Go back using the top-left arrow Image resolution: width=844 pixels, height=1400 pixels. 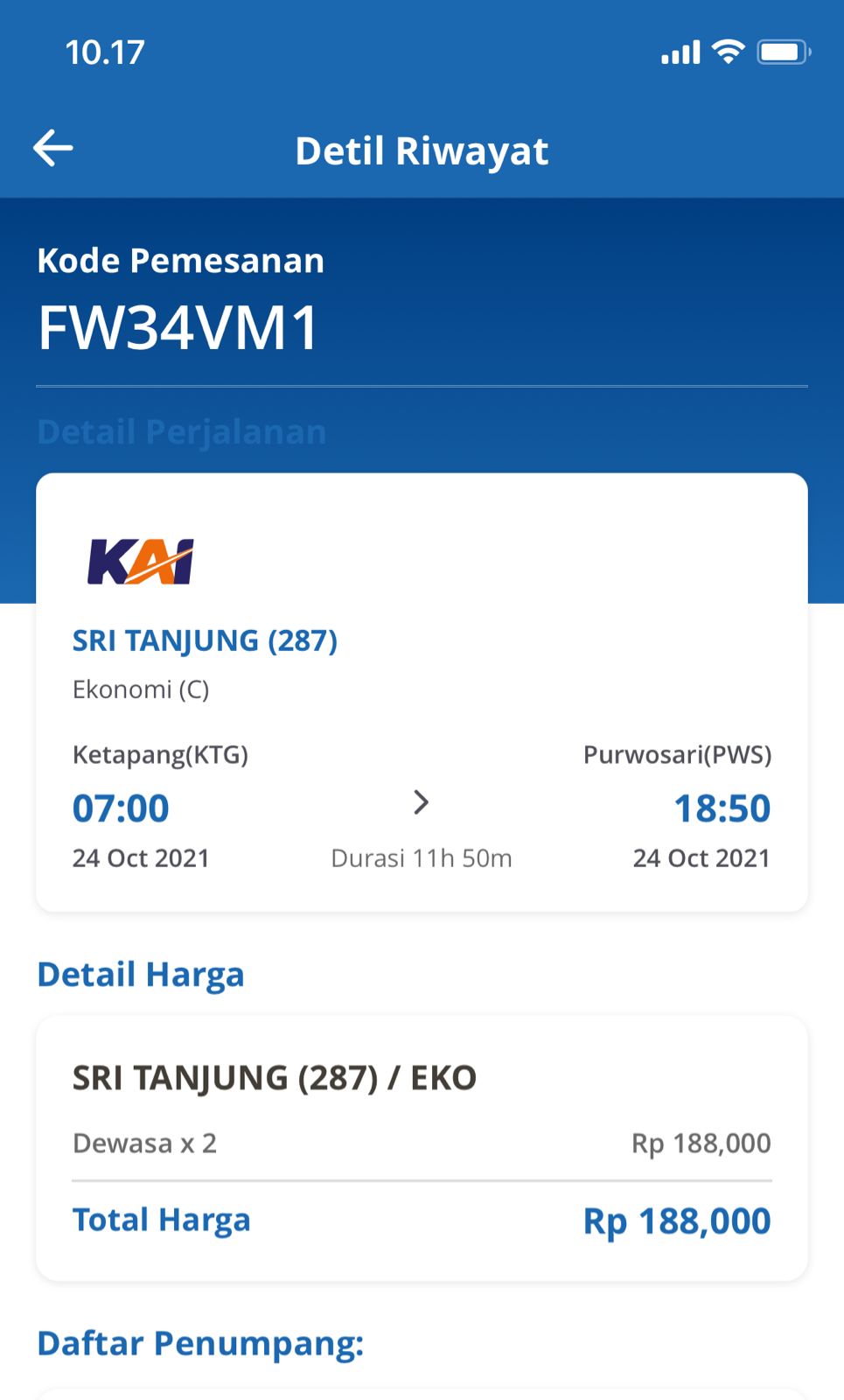tap(52, 148)
